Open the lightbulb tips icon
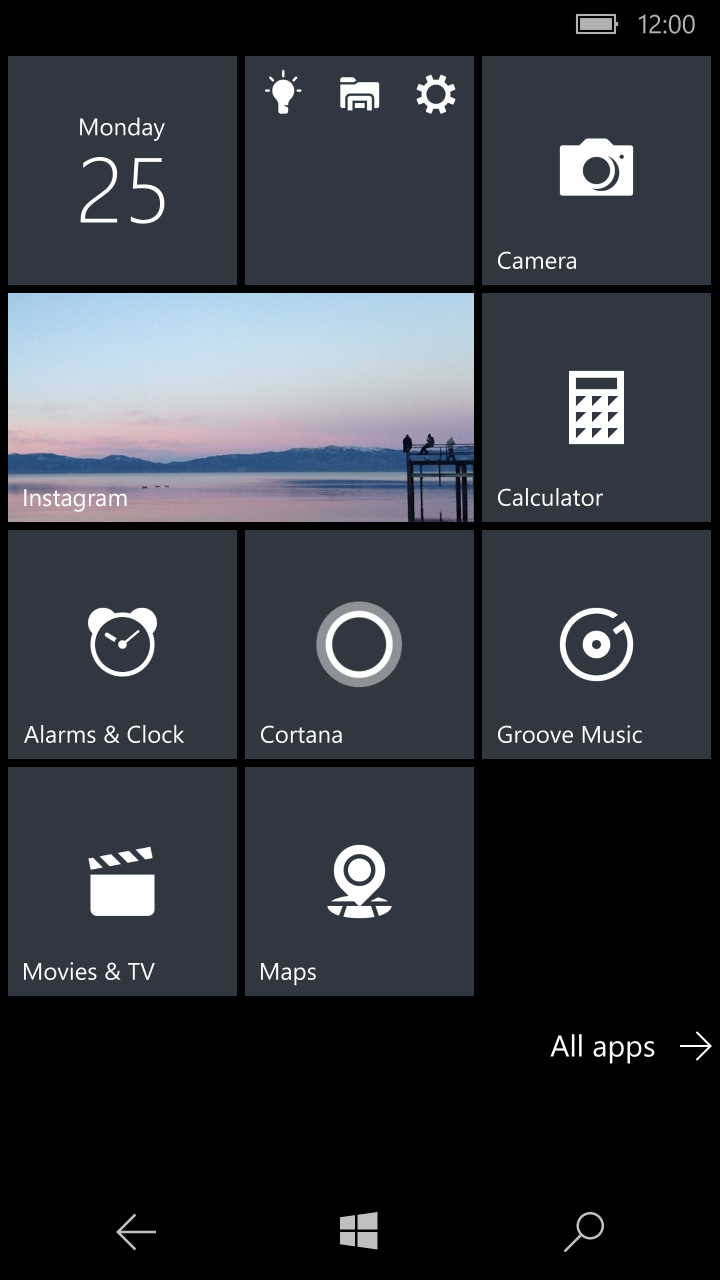 pyautogui.click(x=283, y=94)
